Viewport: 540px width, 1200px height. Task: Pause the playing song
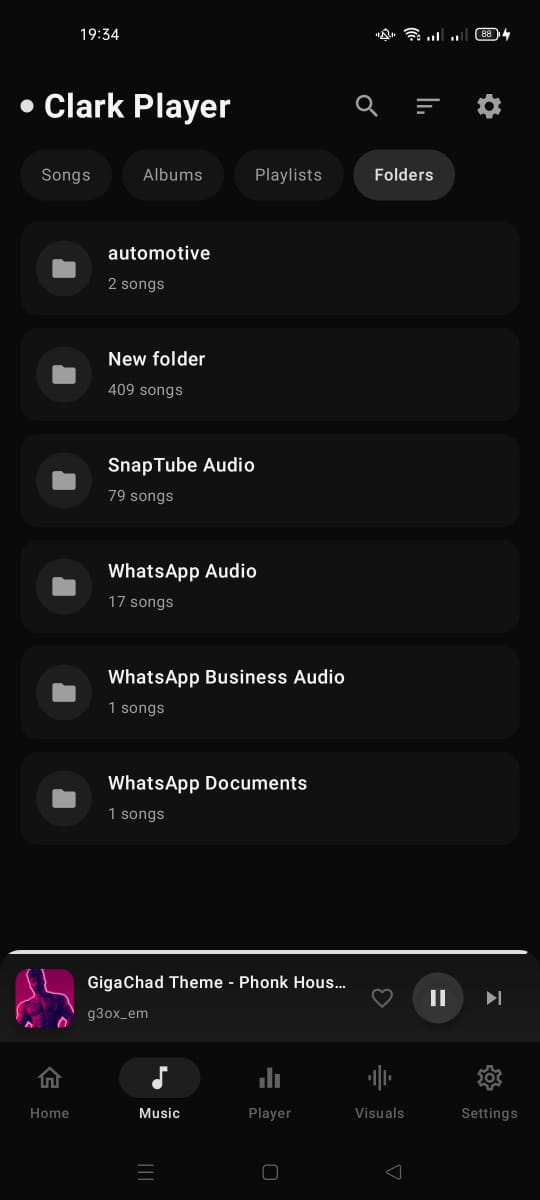[x=438, y=998]
